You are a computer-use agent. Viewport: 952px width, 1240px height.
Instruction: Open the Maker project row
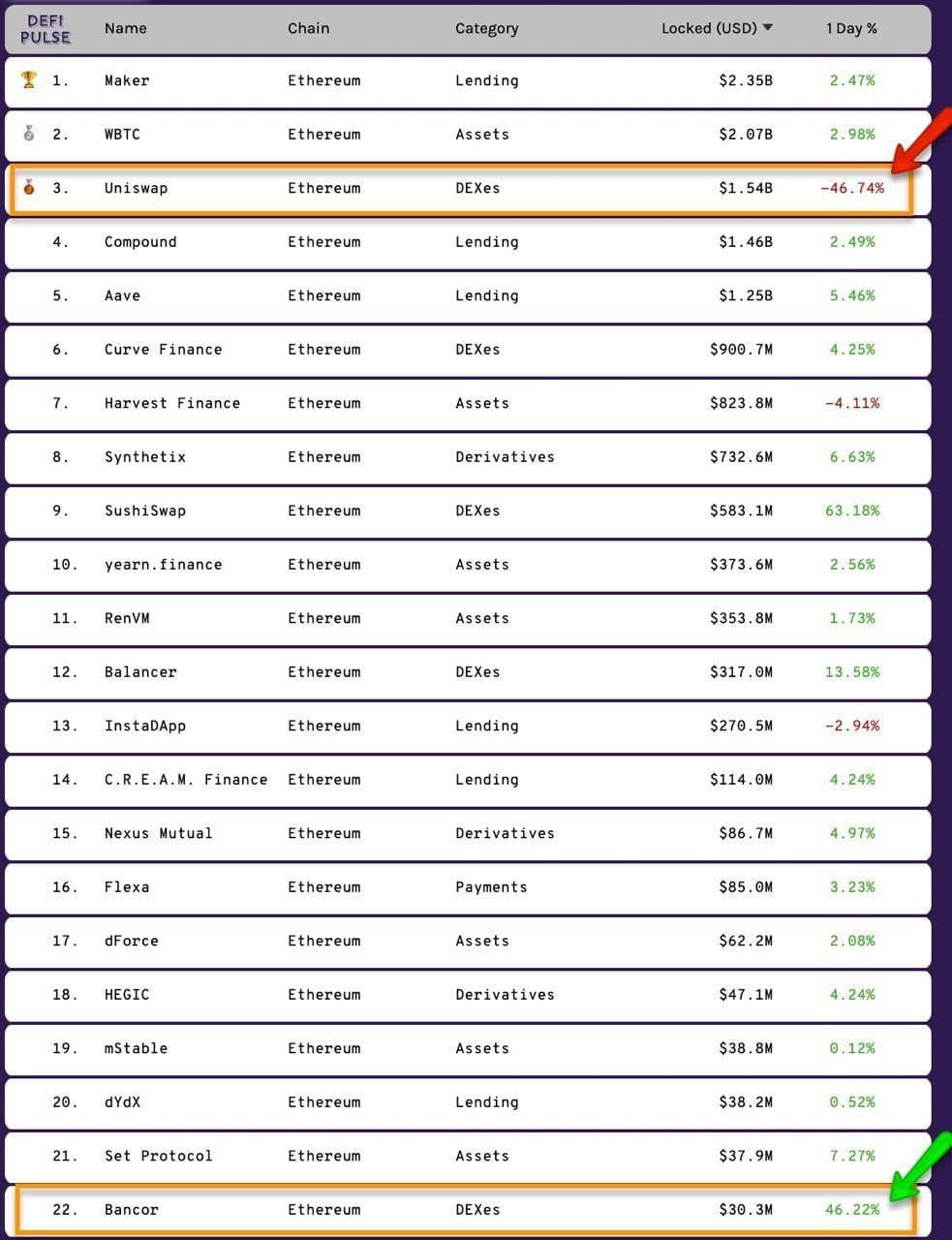coord(127,80)
